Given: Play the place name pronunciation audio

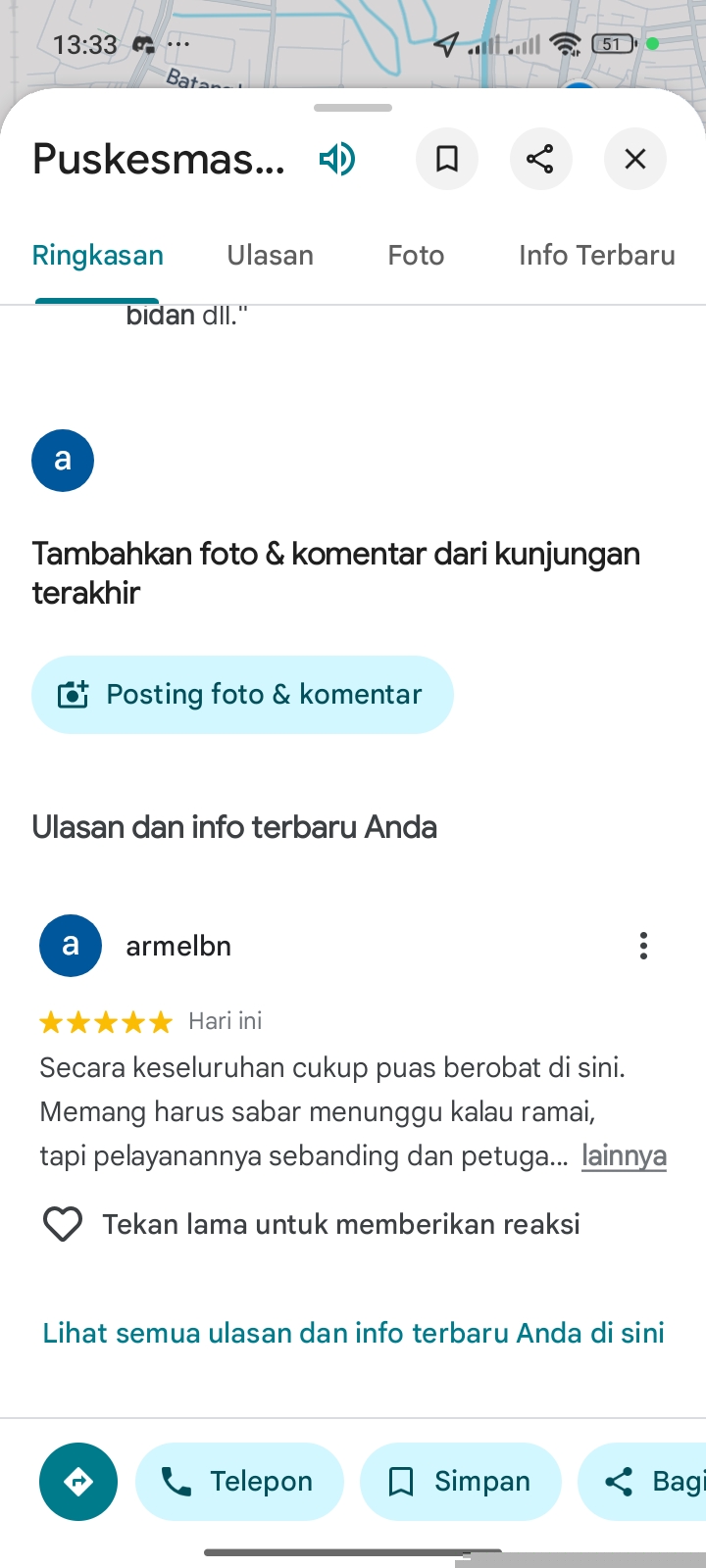Looking at the screenshot, I should click(337, 159).
